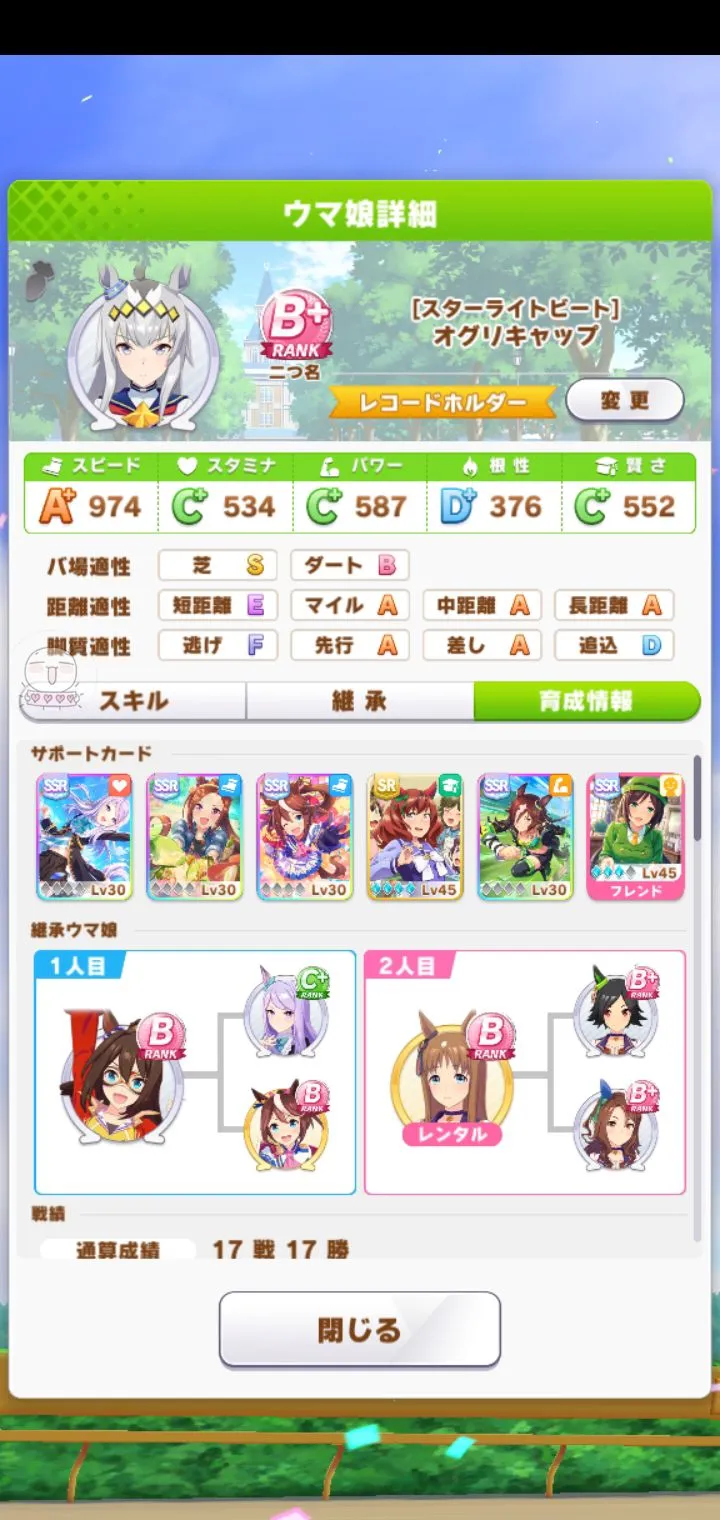Select the 育成情報 tab
Screen dimensions: 720x1520
click(586, 701)
